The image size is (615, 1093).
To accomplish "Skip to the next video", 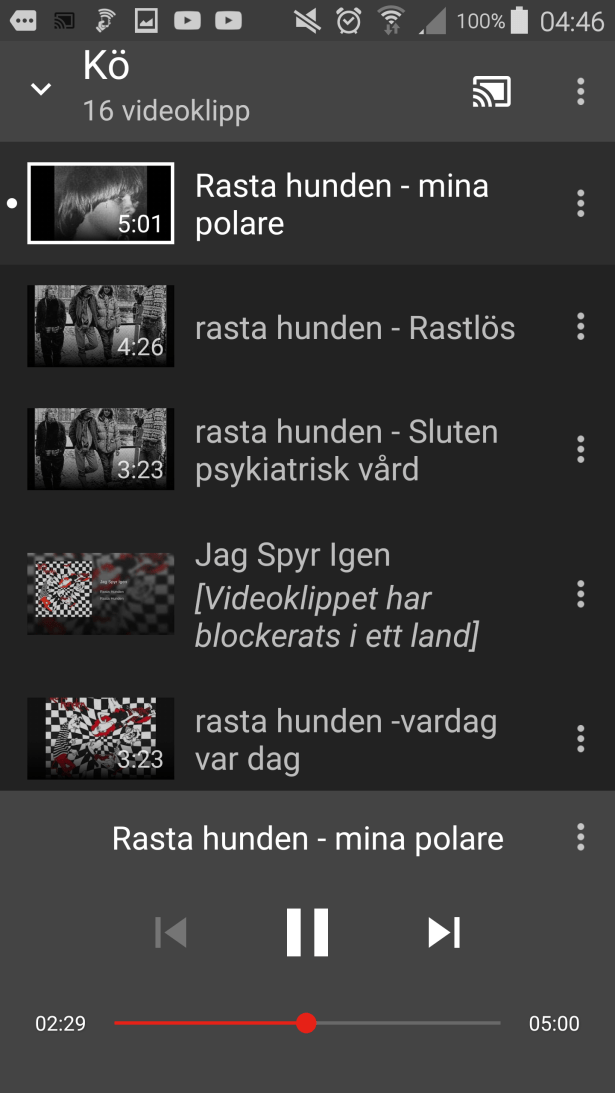I will coord(444,933).
